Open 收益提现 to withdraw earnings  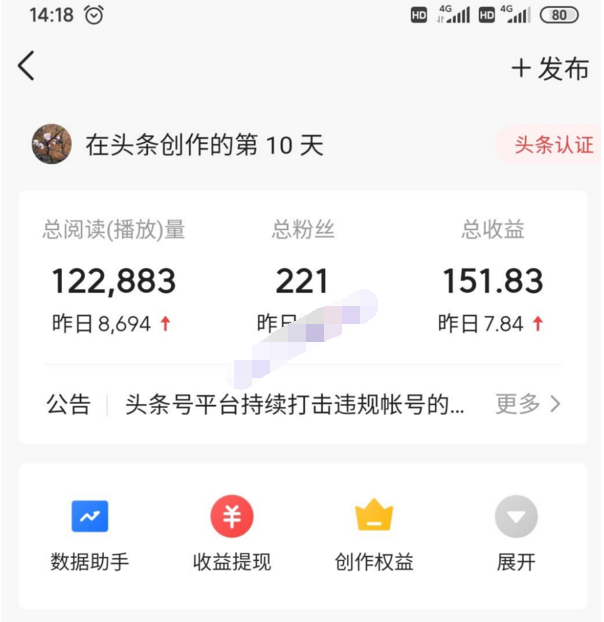[232, 537]
